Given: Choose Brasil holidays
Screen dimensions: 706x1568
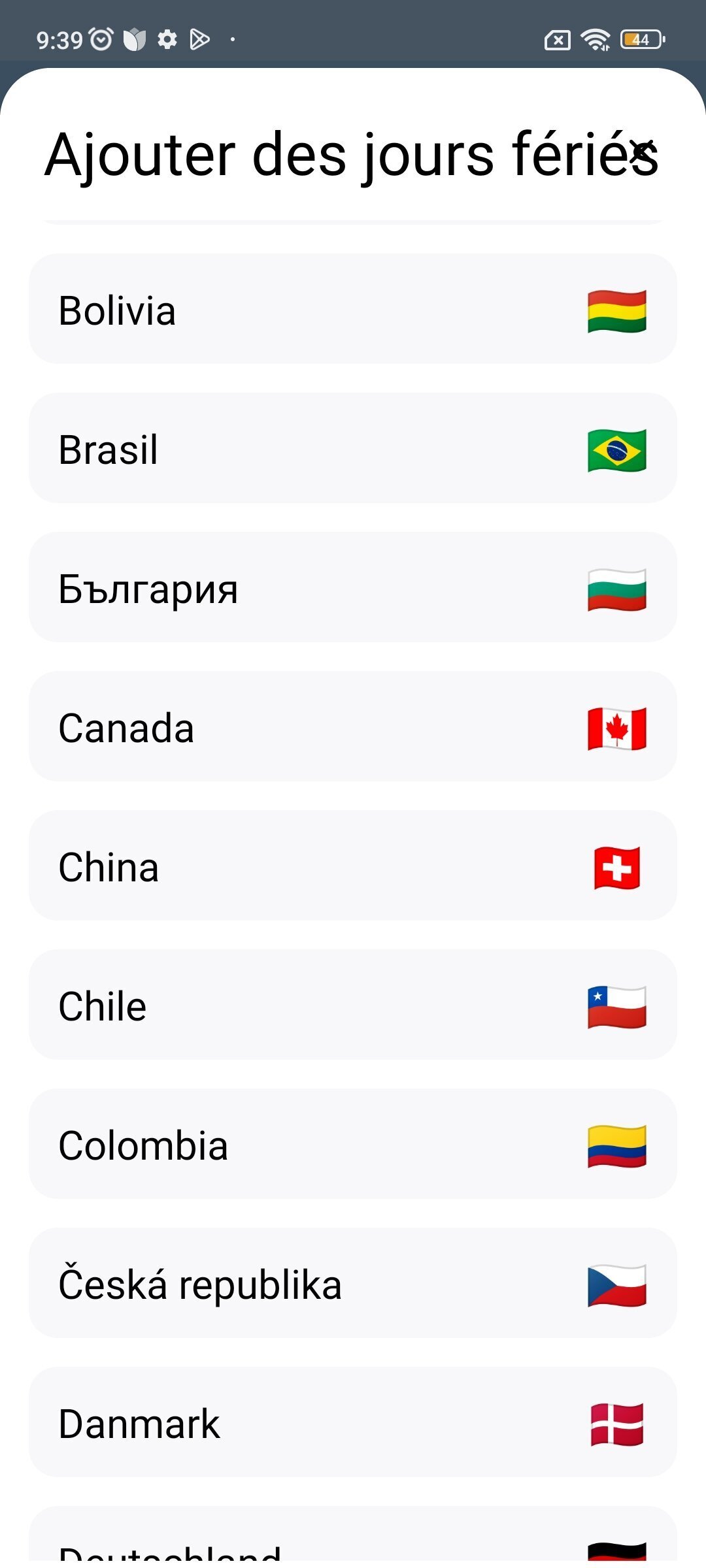Looking at the screenshot, I should click(x=353, y=448).
